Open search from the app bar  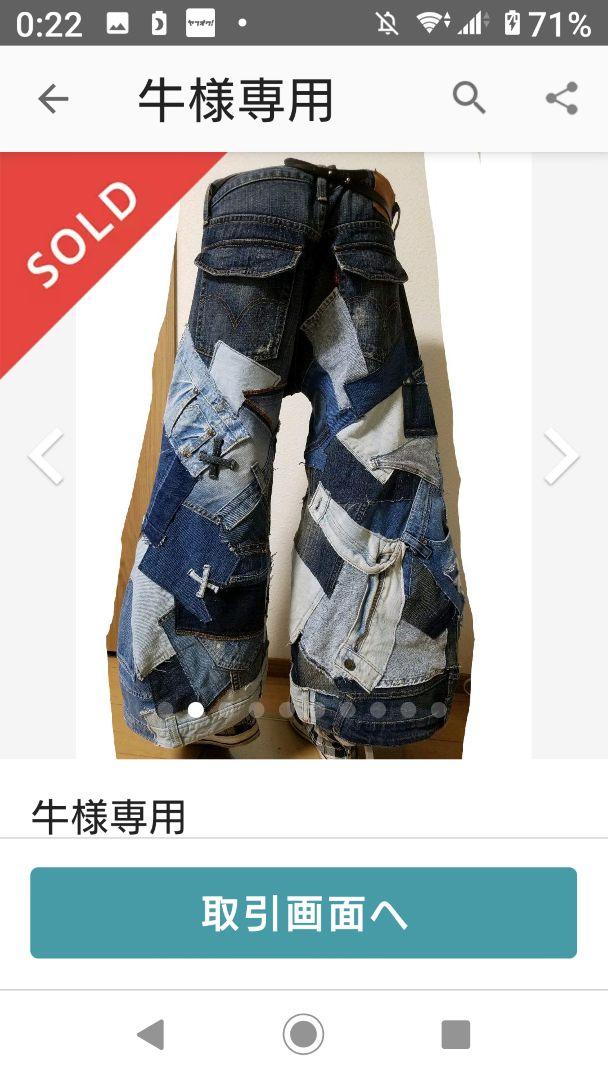pos(469,98)
